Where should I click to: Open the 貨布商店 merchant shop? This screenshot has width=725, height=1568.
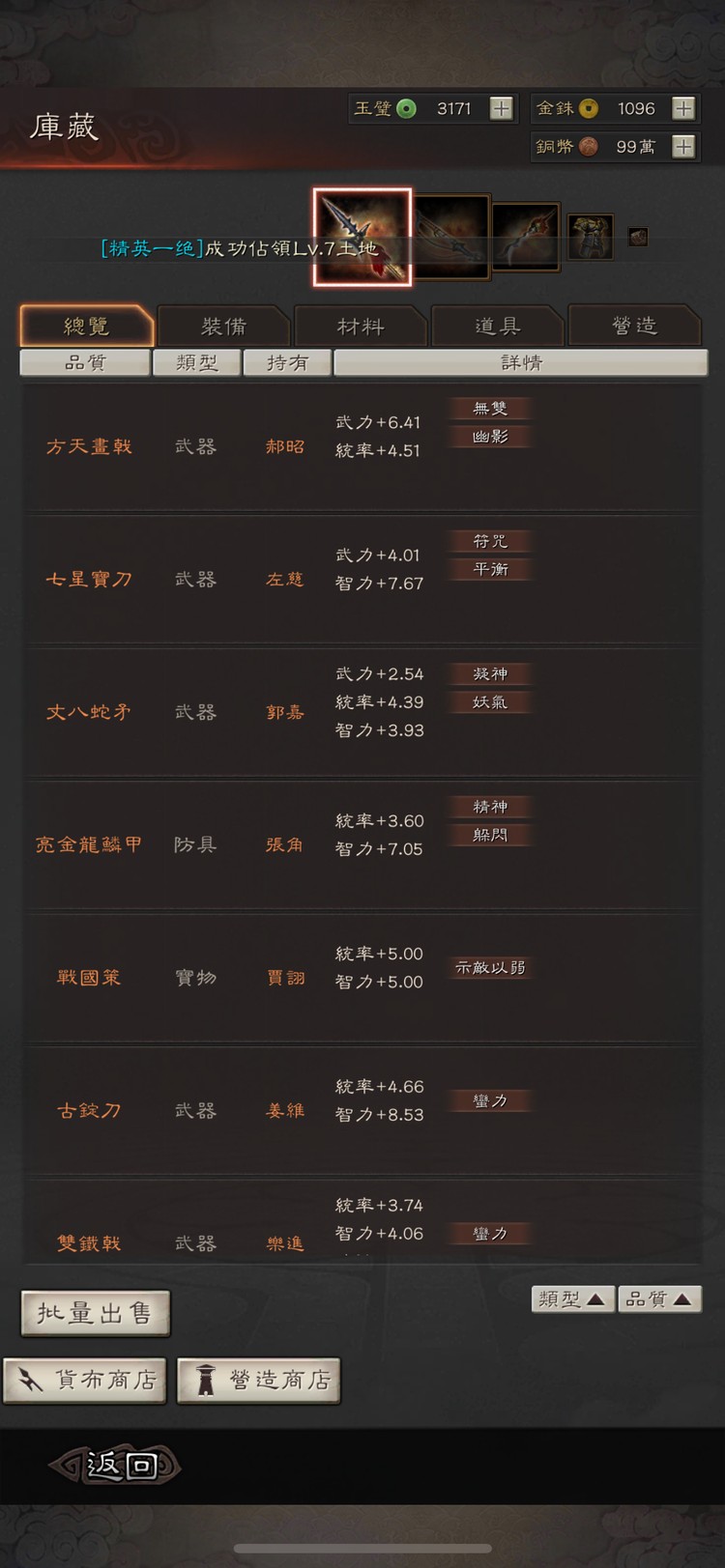click(x=85, y=1380)
